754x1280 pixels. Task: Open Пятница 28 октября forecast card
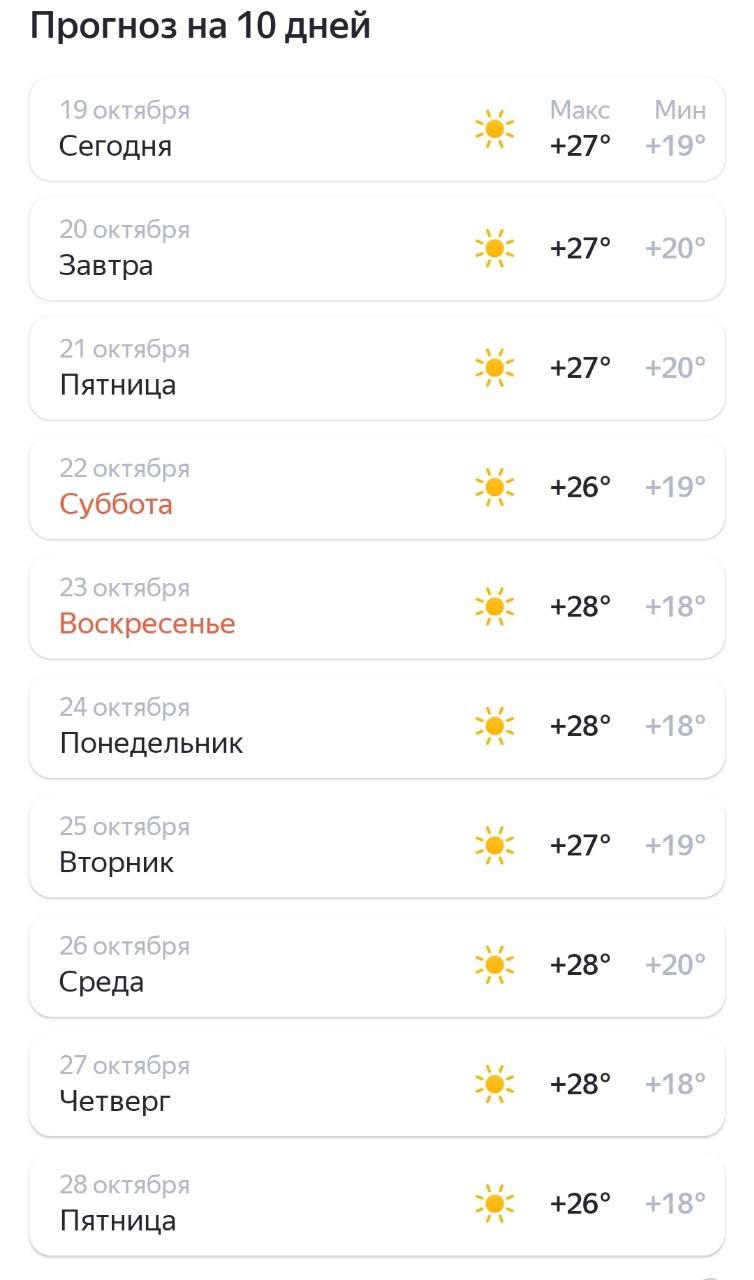[376, 1204]
